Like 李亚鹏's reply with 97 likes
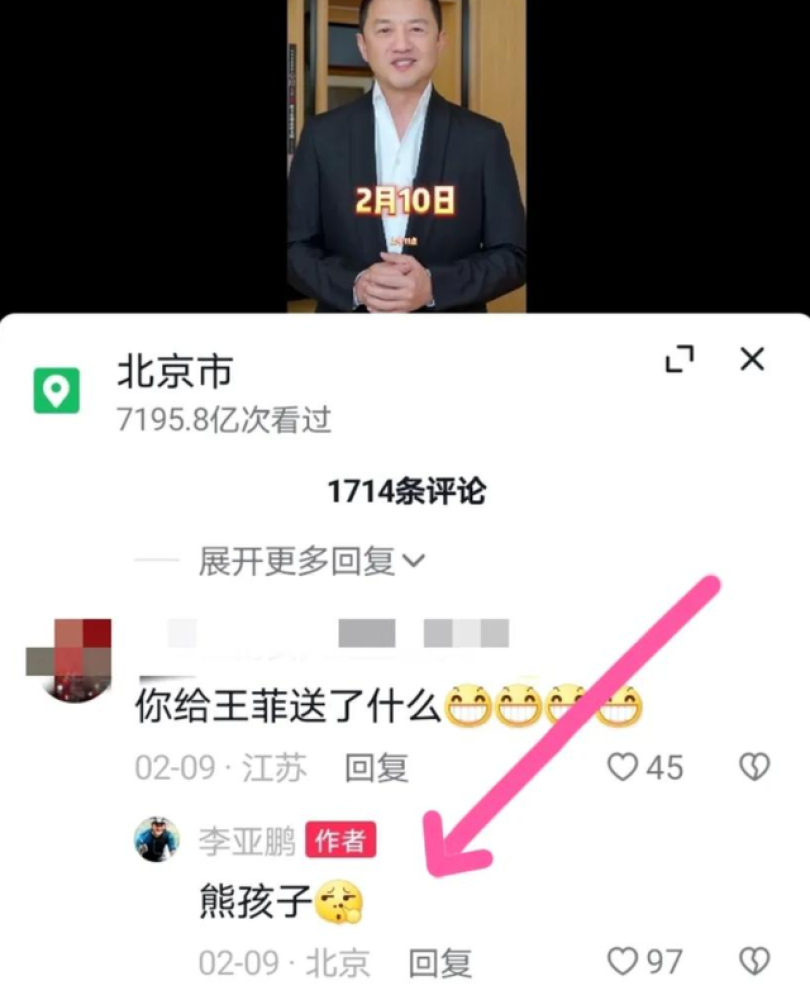The width and height of the screenshot is (810, 1000). [624, 962]
